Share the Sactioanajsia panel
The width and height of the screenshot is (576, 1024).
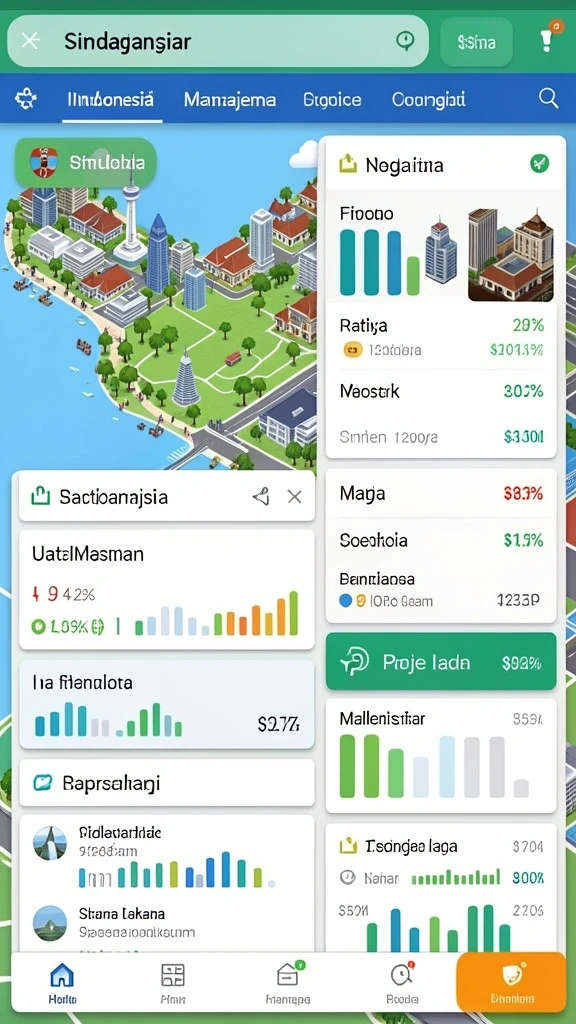(x=261, y=497)
